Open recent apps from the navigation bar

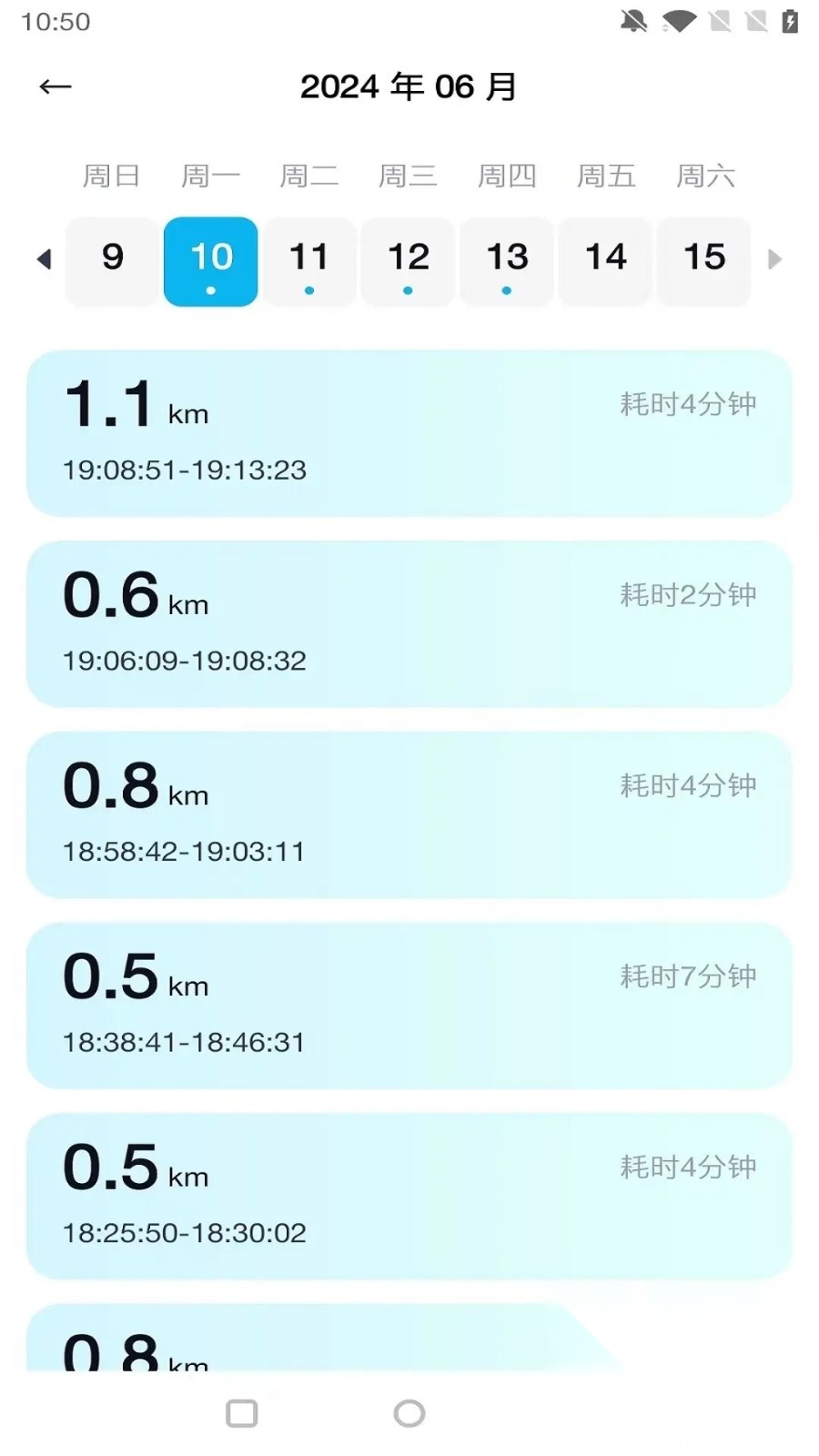click(242, 1413)
